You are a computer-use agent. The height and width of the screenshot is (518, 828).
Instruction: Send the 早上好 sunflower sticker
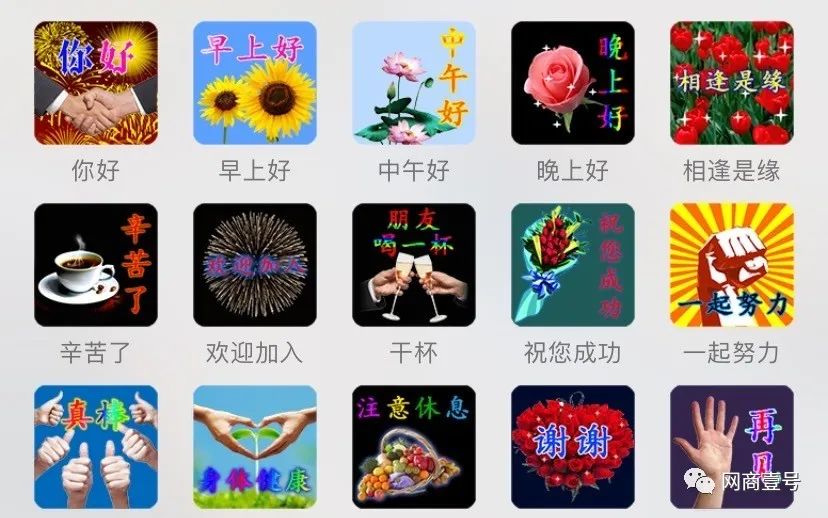point(255,83)
